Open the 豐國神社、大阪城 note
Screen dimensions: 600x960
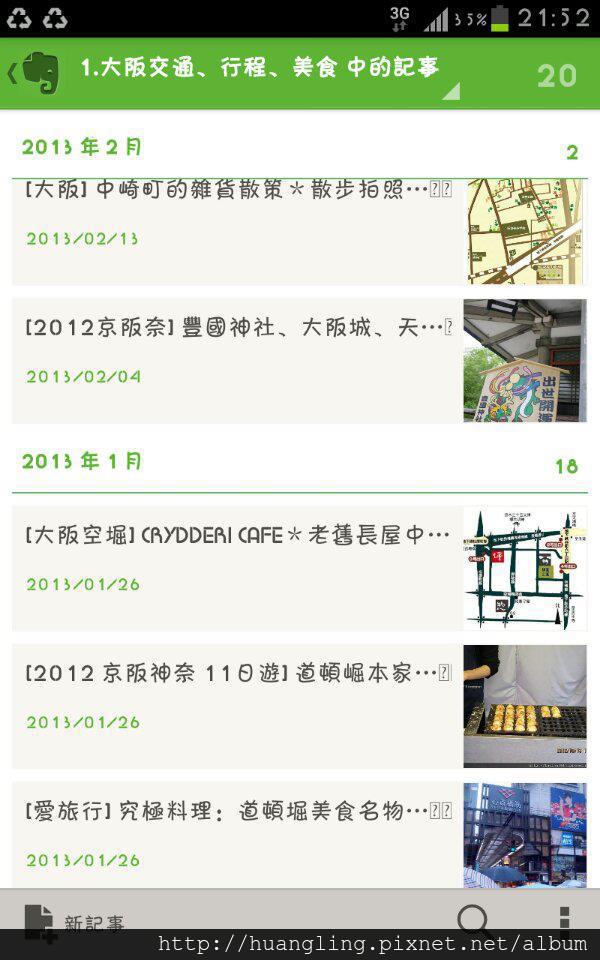coord(299,361)
